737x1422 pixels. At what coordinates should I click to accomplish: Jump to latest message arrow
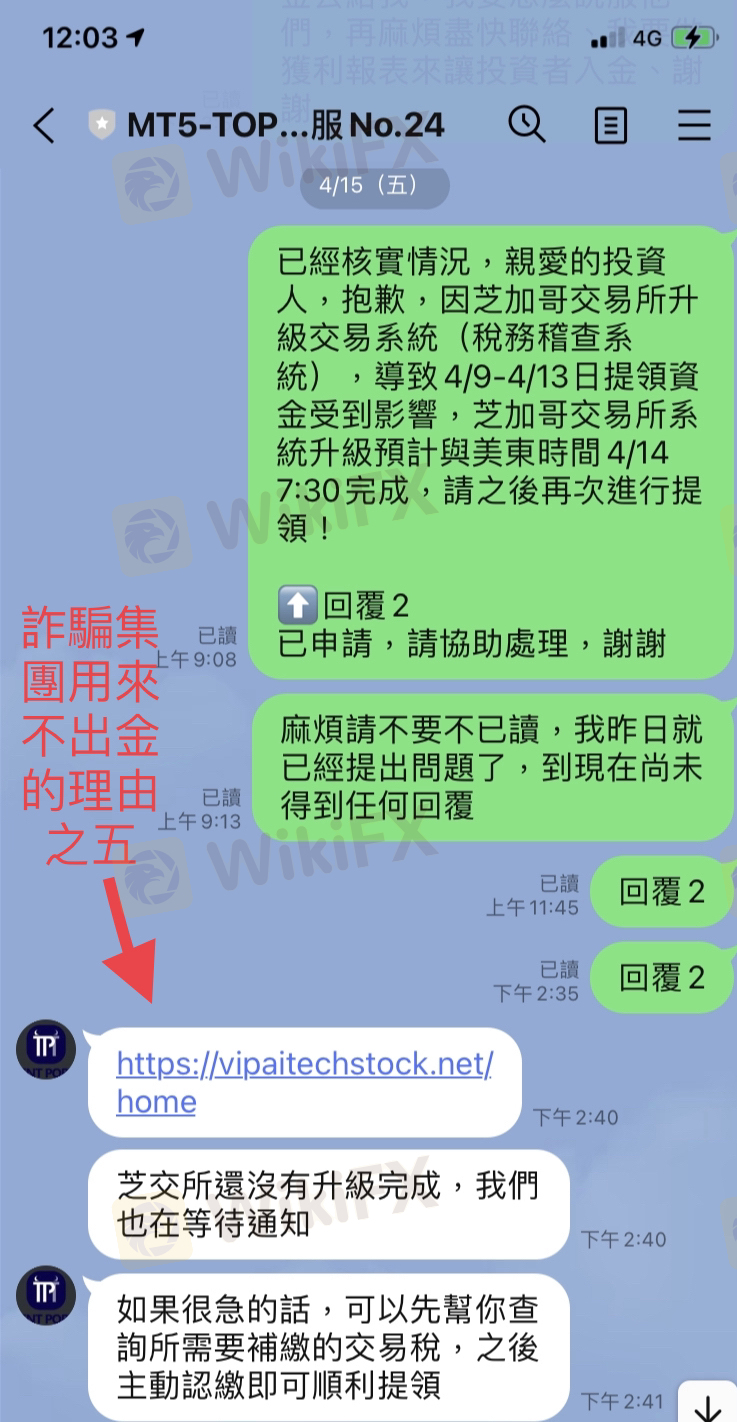tap(707, 1405)
